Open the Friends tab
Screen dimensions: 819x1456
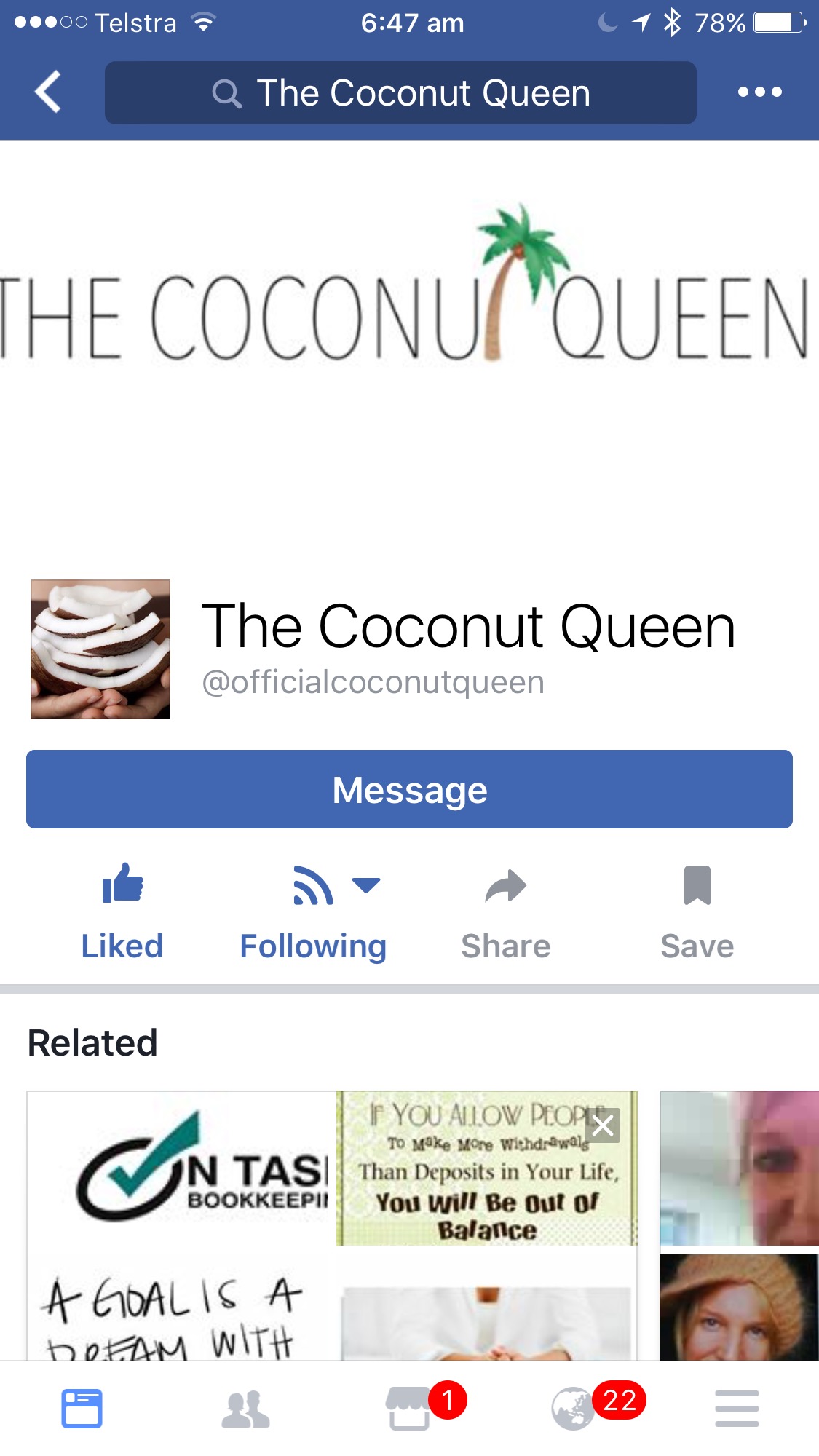click(x=245, y=1408)
